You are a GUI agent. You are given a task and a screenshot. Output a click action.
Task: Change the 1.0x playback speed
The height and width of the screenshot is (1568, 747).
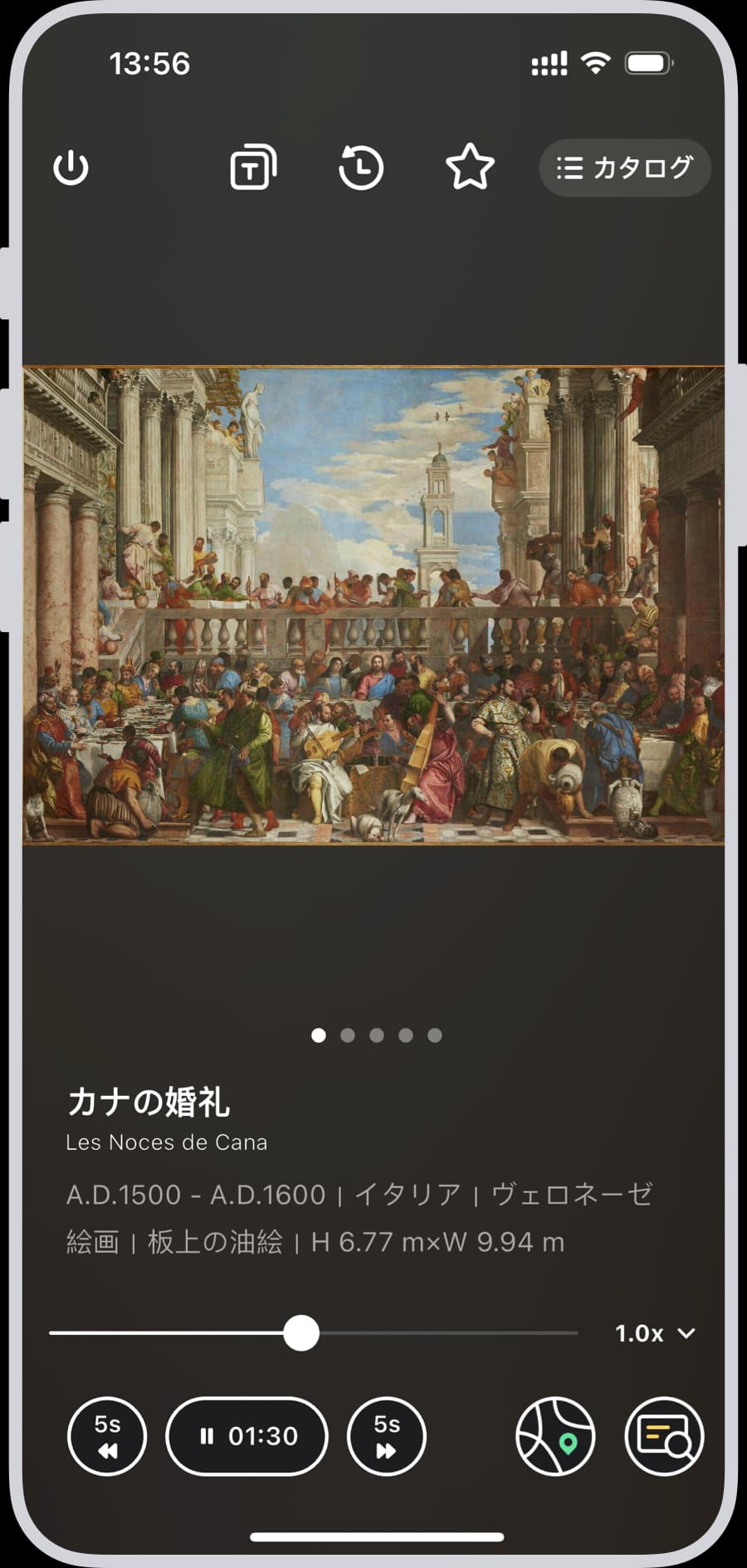coord(654,1333)
